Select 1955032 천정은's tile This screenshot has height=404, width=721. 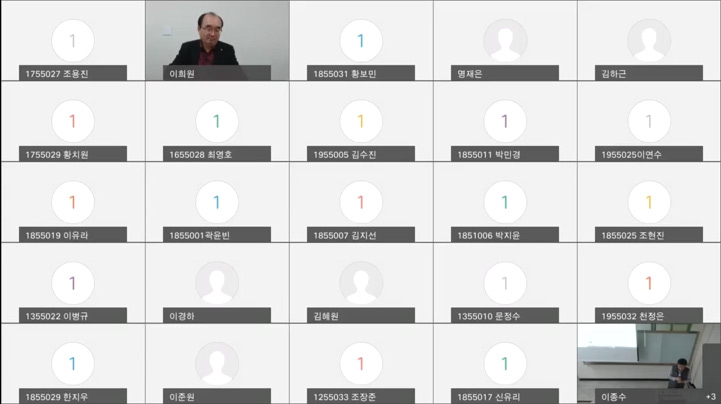click(648, 283)
